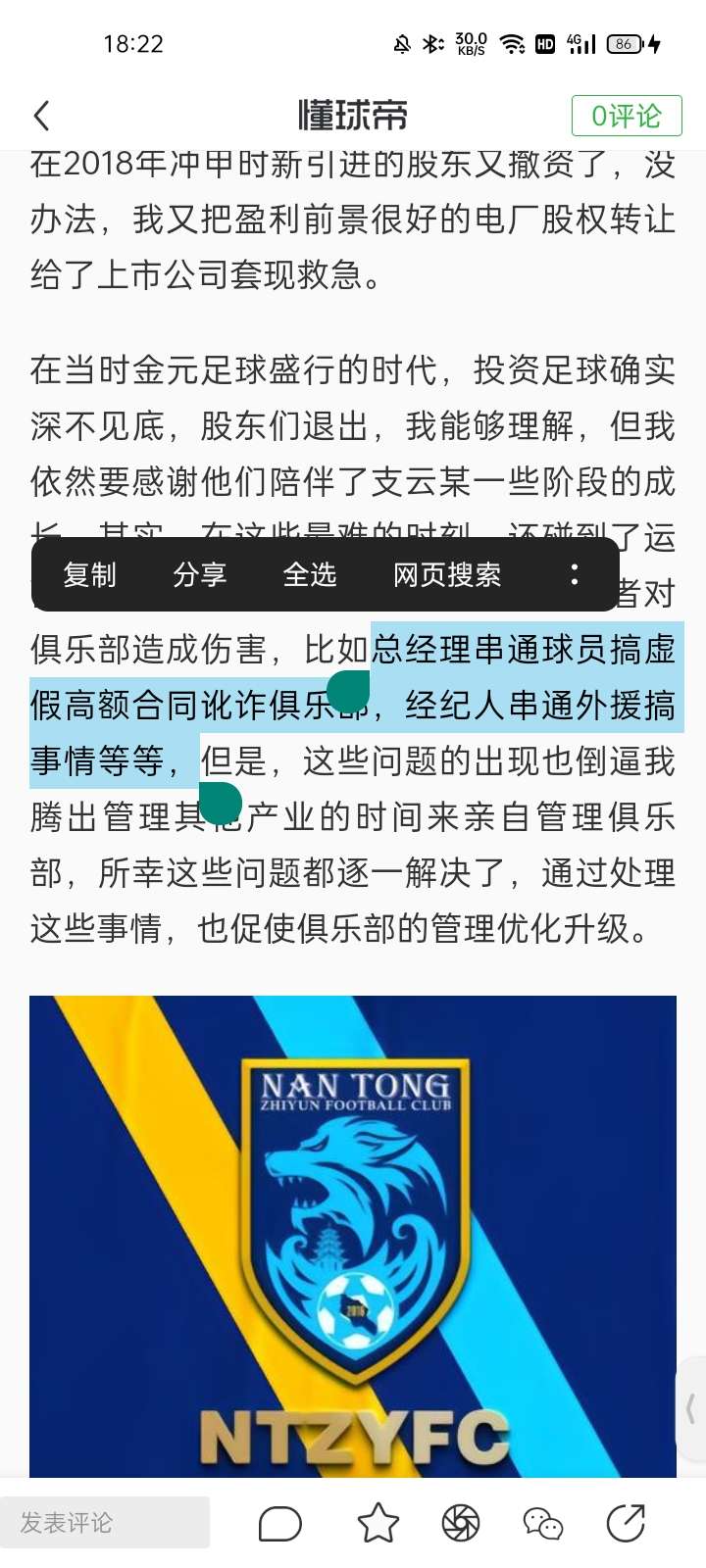This screenshot has height=1568, width=706.
Task: Tap 网页搜索 to search the selected text
Action: [x=447, y=574]
